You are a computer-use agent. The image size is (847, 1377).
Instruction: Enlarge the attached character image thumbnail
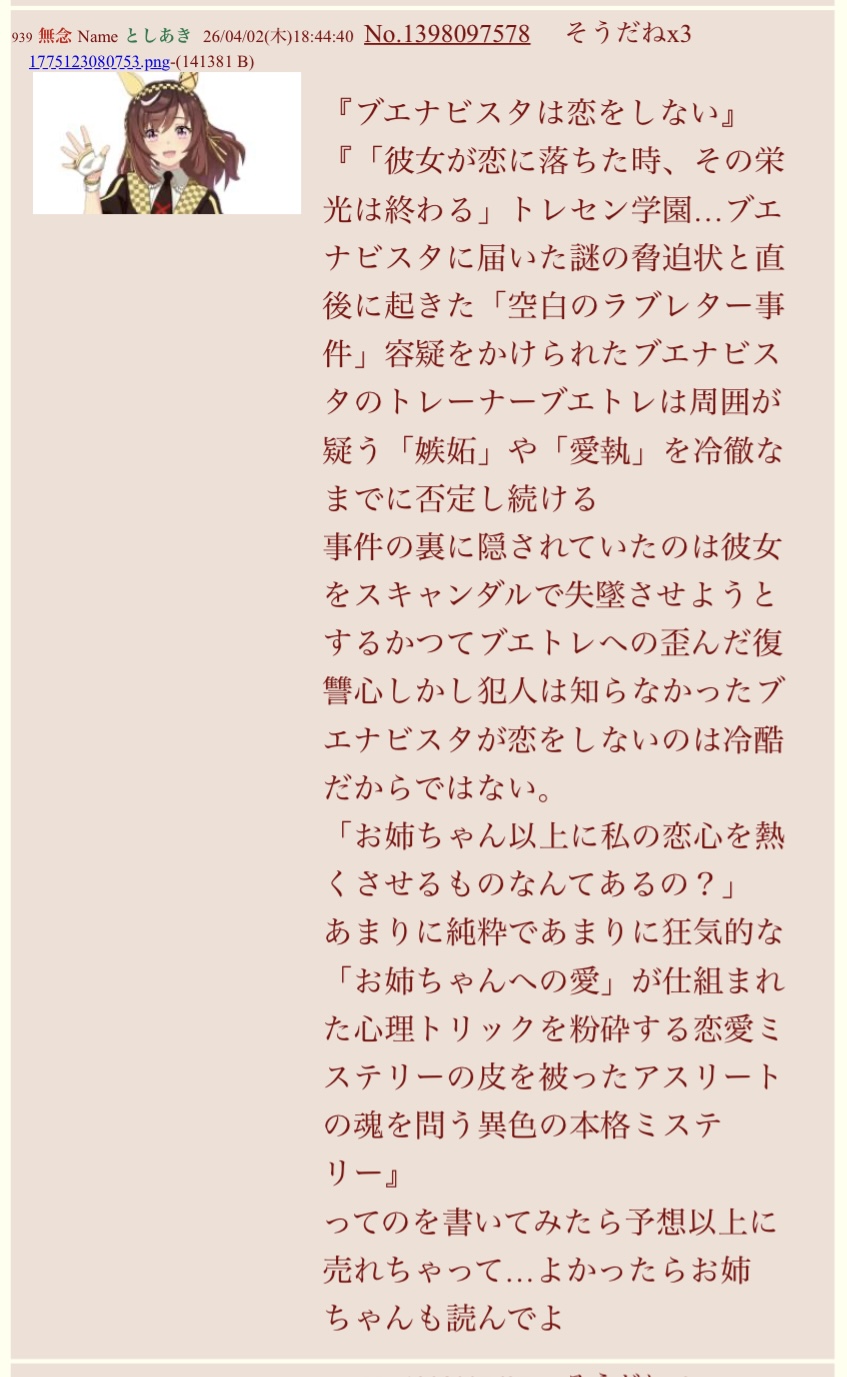[x=166, y=143]
